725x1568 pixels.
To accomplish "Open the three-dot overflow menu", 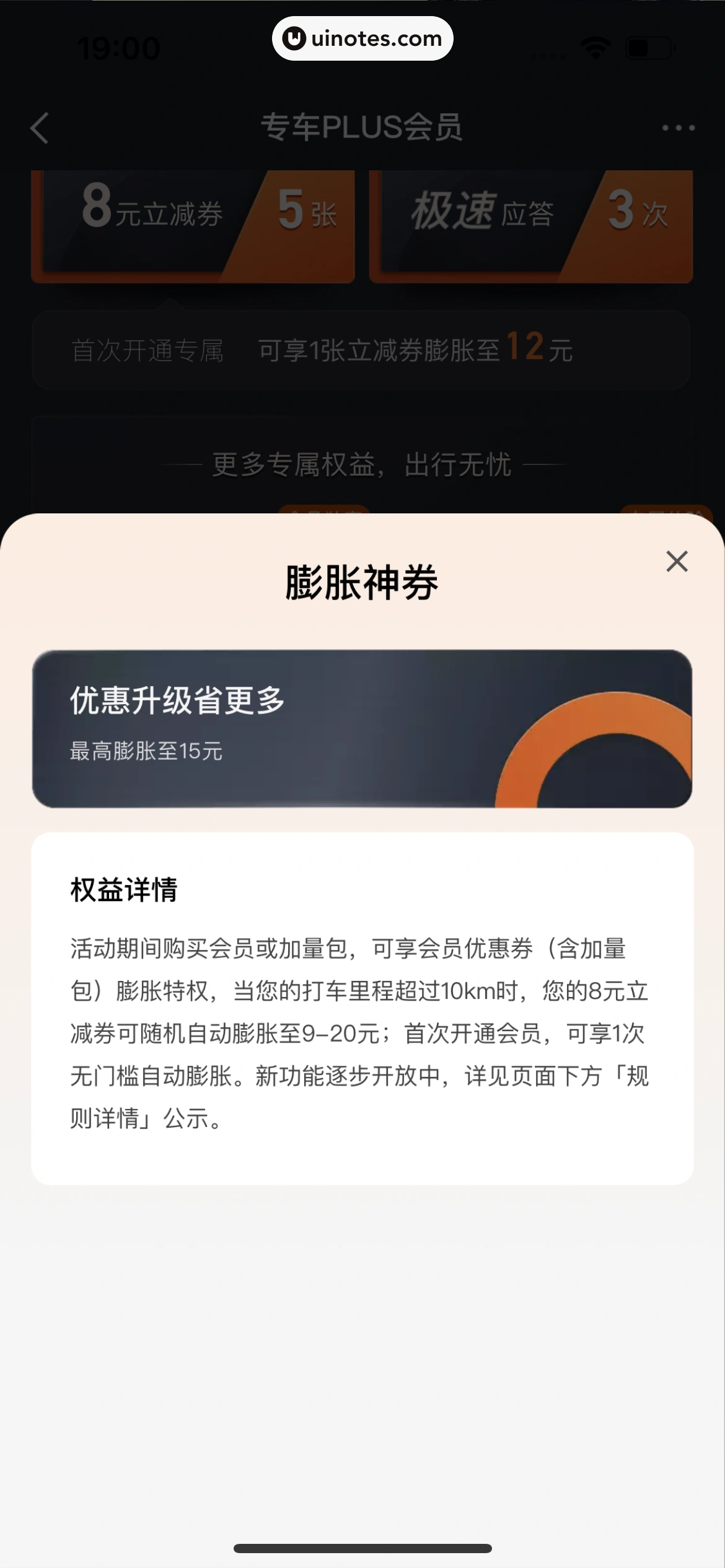I will (678, 128).
